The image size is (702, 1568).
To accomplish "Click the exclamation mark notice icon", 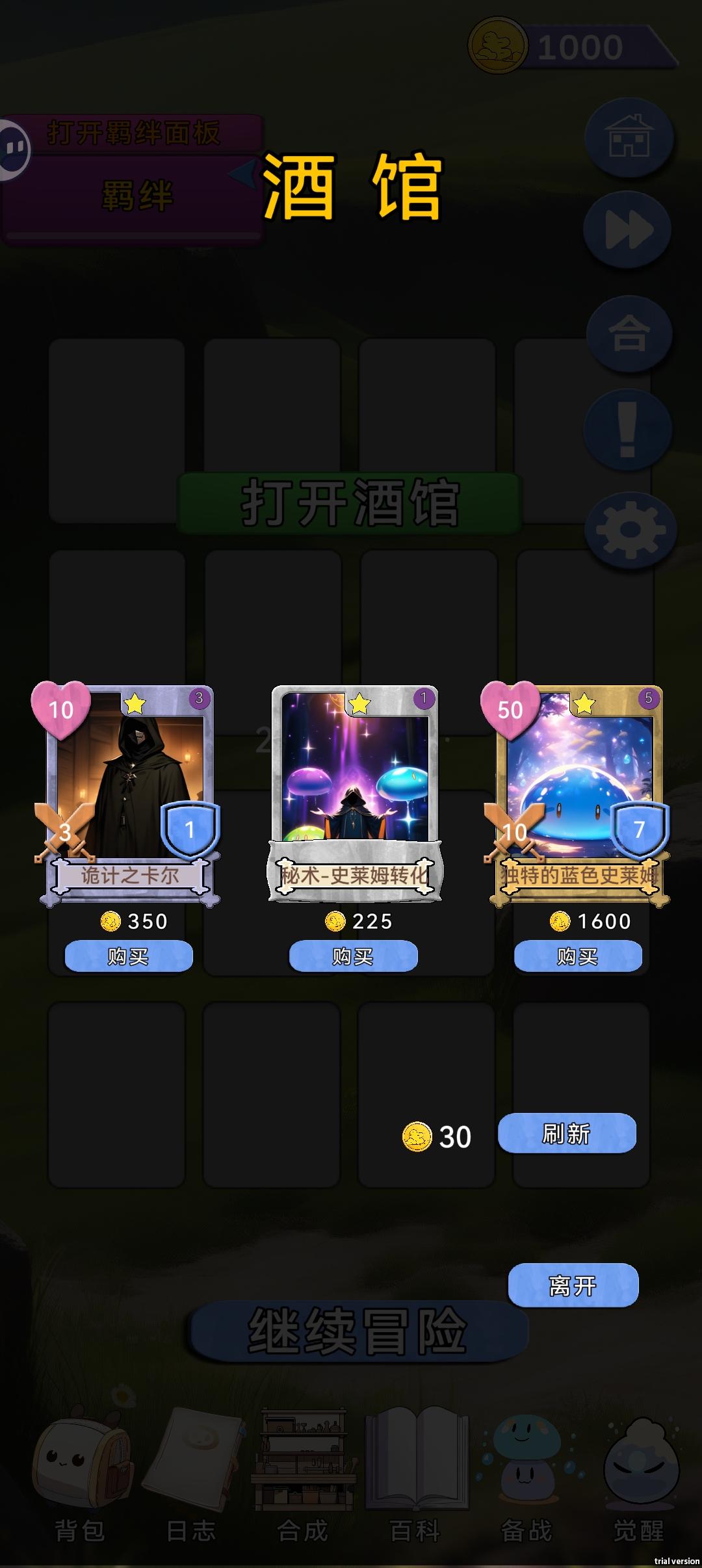I will 627,429.
